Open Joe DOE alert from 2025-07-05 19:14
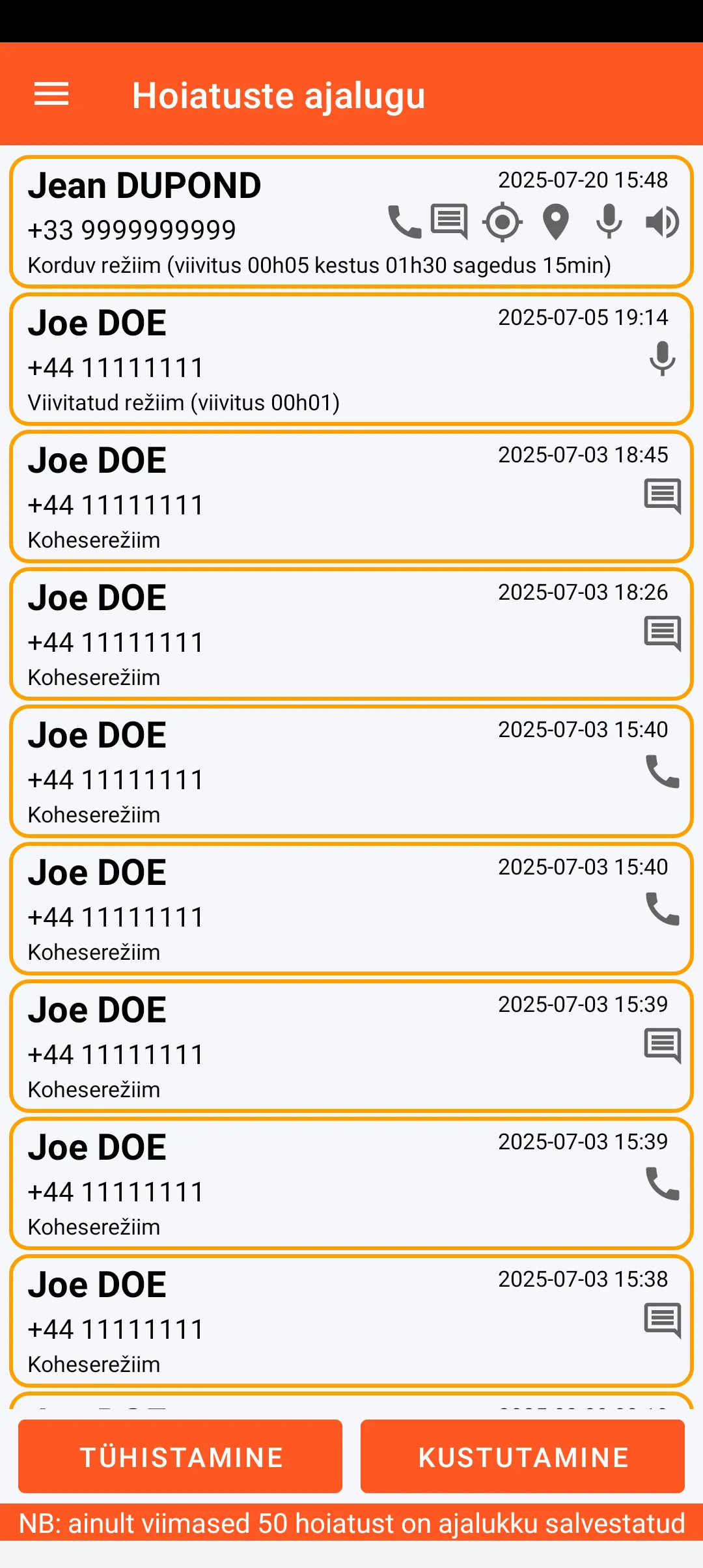The height and width of the screenshot is (1568, 703). [x=351, y=359]
